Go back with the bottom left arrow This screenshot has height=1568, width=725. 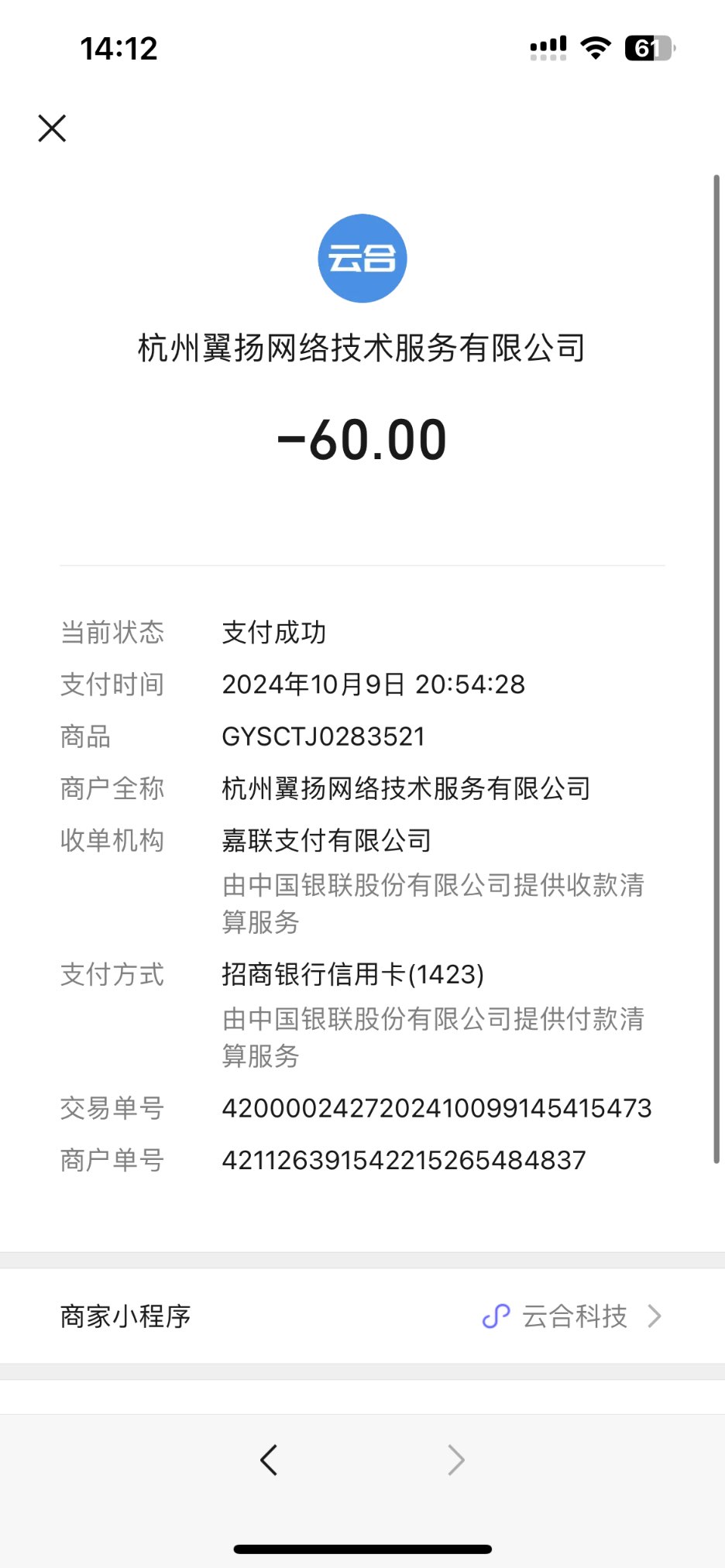coord(269,1460)
